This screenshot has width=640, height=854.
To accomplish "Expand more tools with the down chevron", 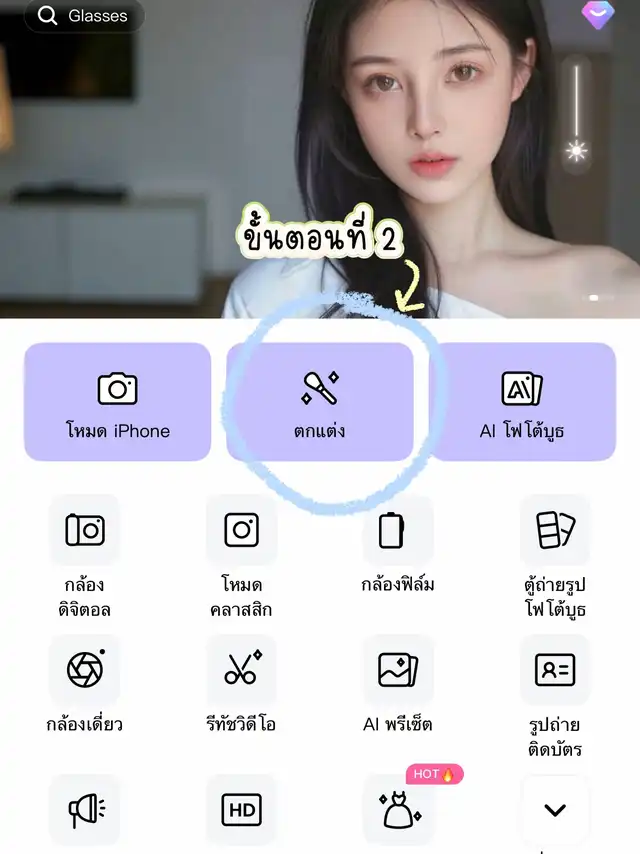I will click(x=555, y=810).
